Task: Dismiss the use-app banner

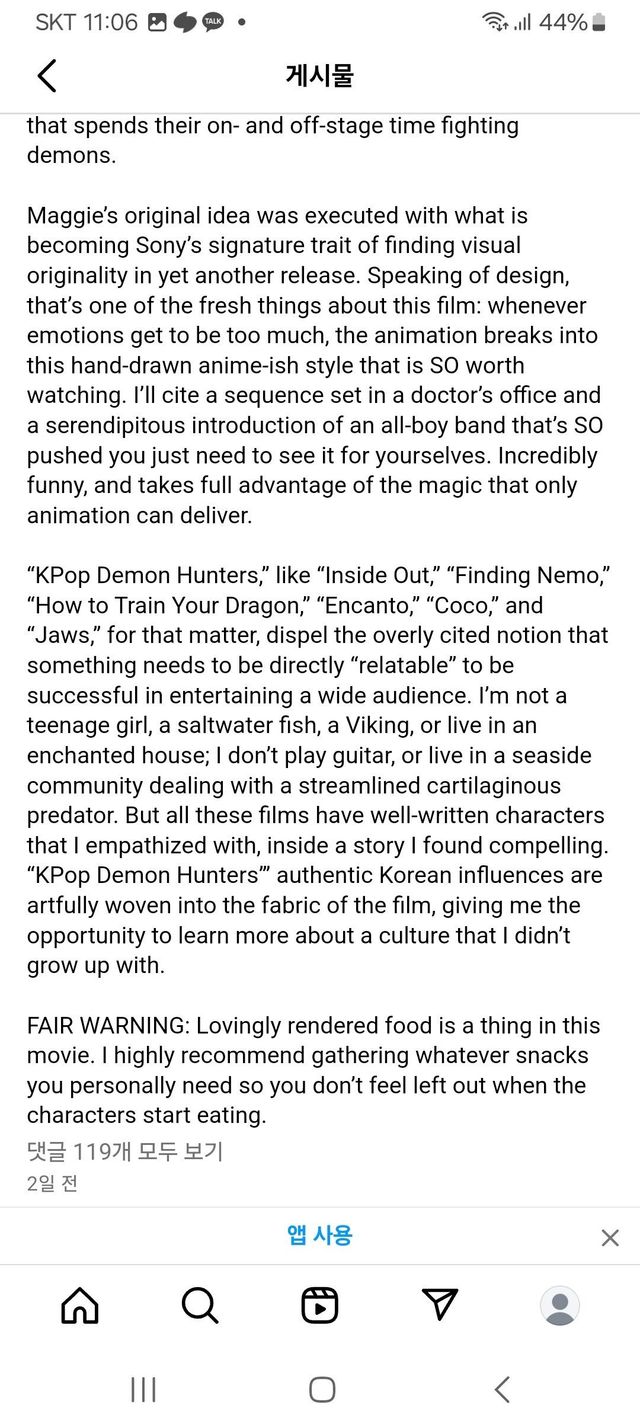Action: 610,1237
